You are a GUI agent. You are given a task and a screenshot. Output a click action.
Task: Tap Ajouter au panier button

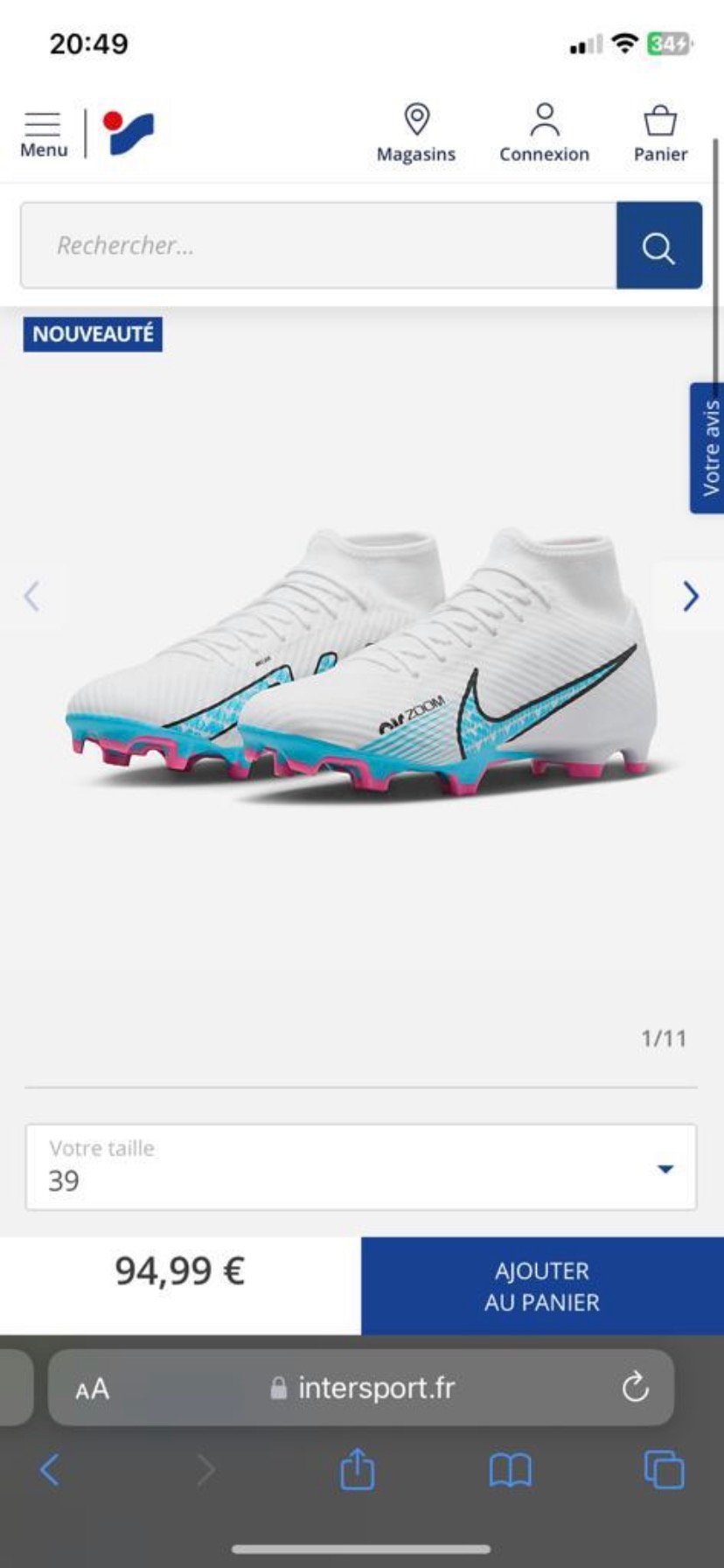(542, 1285)
